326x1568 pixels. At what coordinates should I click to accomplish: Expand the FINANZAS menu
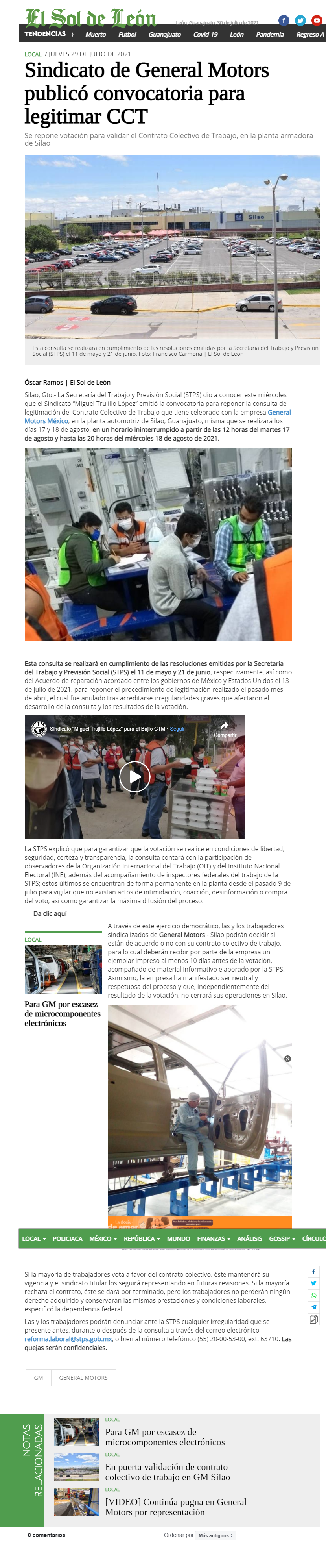[x=214, y=1238]
